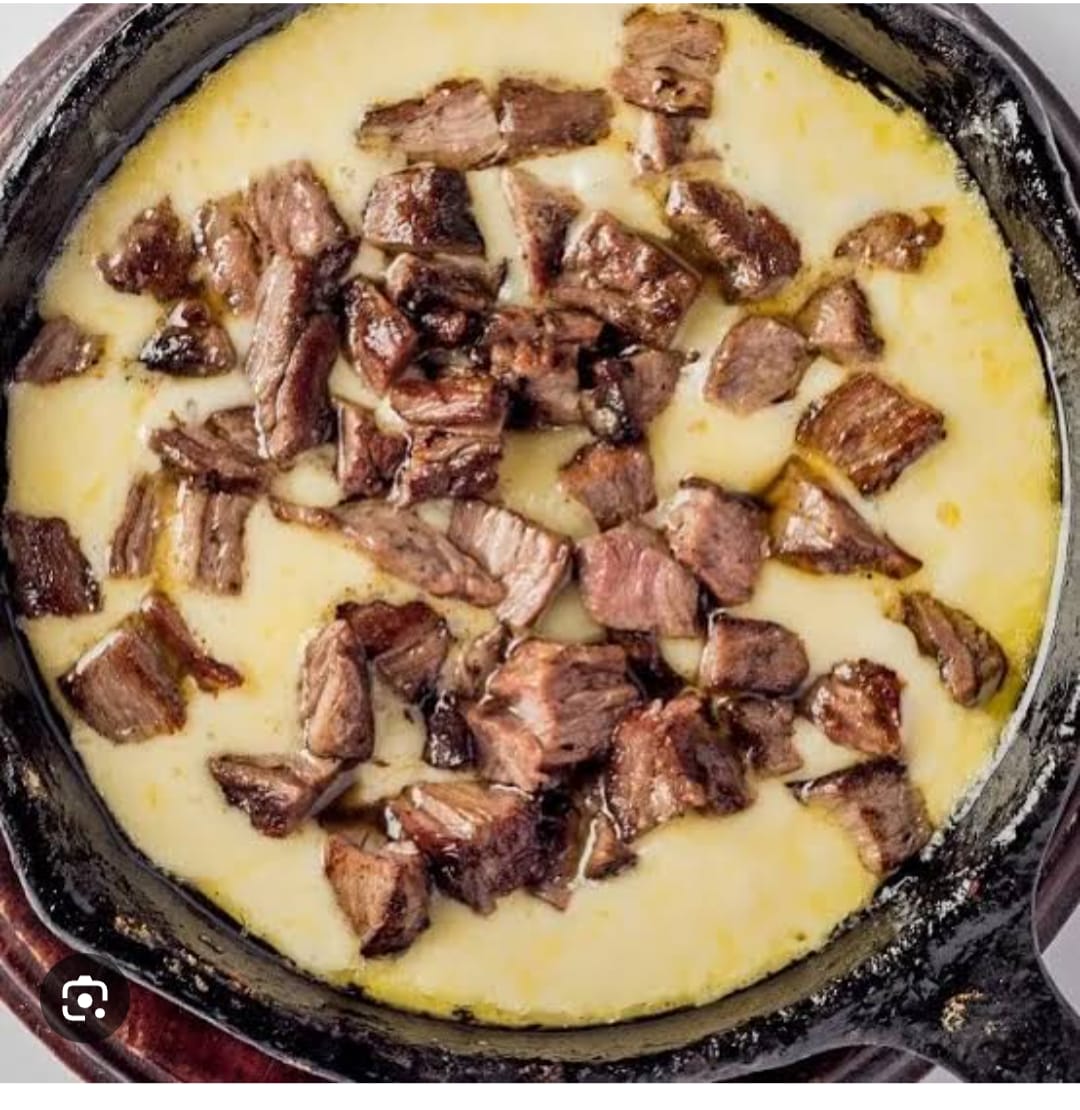Image resolution: width=1080 pixels, height=1110 pixels.
Task: Search this image with the Lens icon
Action: (x=84, y=997)
